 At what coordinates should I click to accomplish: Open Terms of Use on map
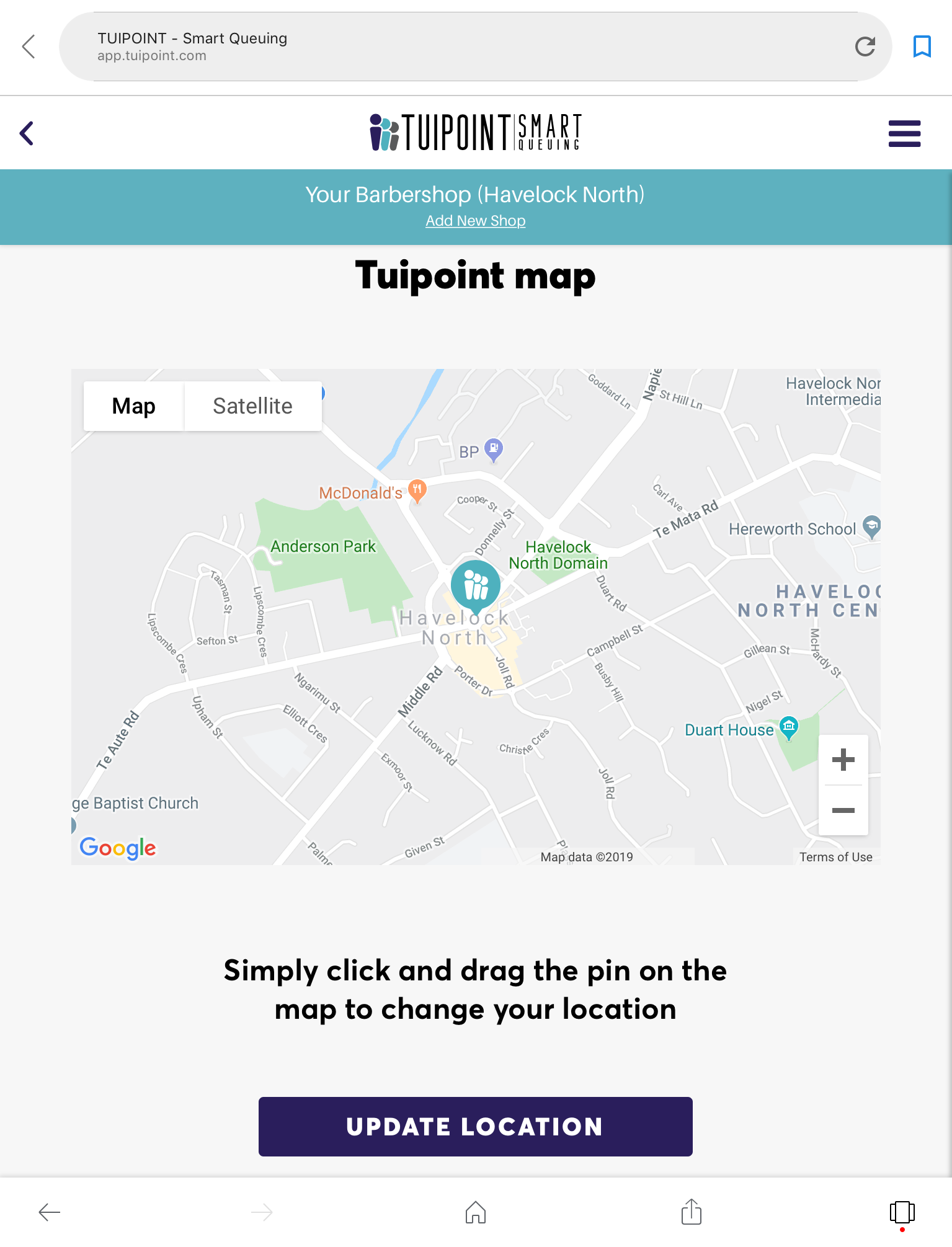click(x=835, y=857)
